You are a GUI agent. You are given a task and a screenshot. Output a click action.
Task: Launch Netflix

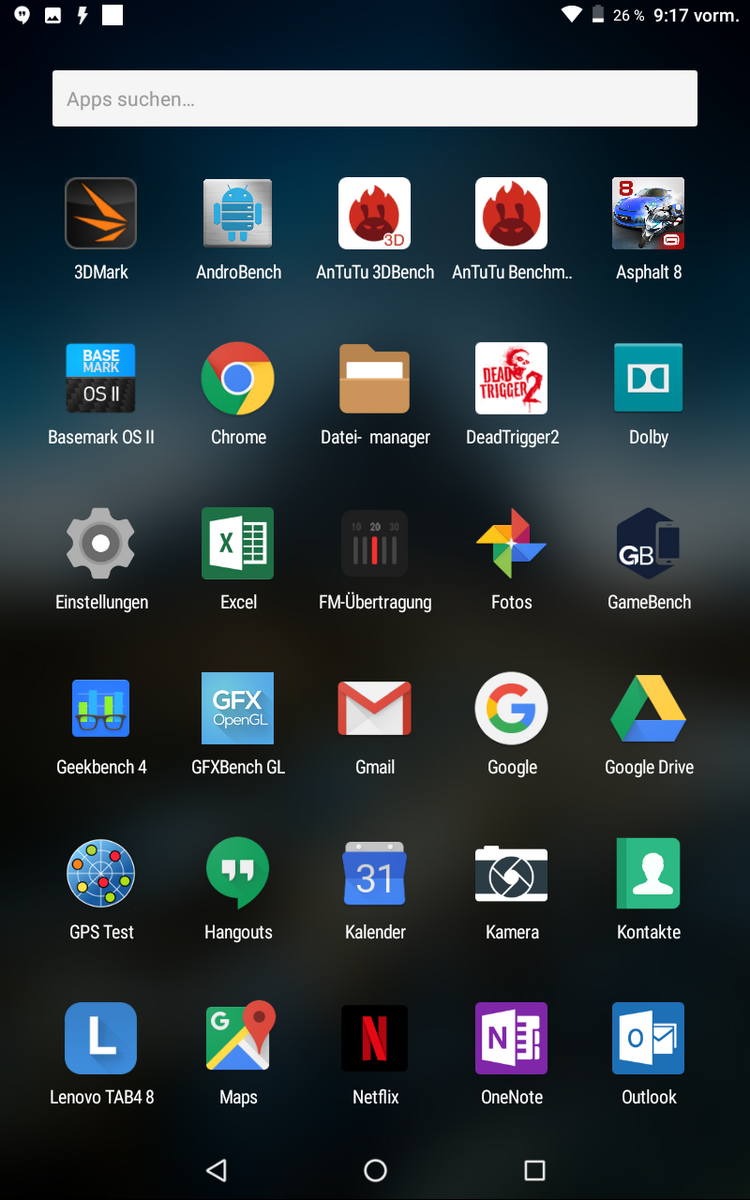click(x=375, y=1038)
